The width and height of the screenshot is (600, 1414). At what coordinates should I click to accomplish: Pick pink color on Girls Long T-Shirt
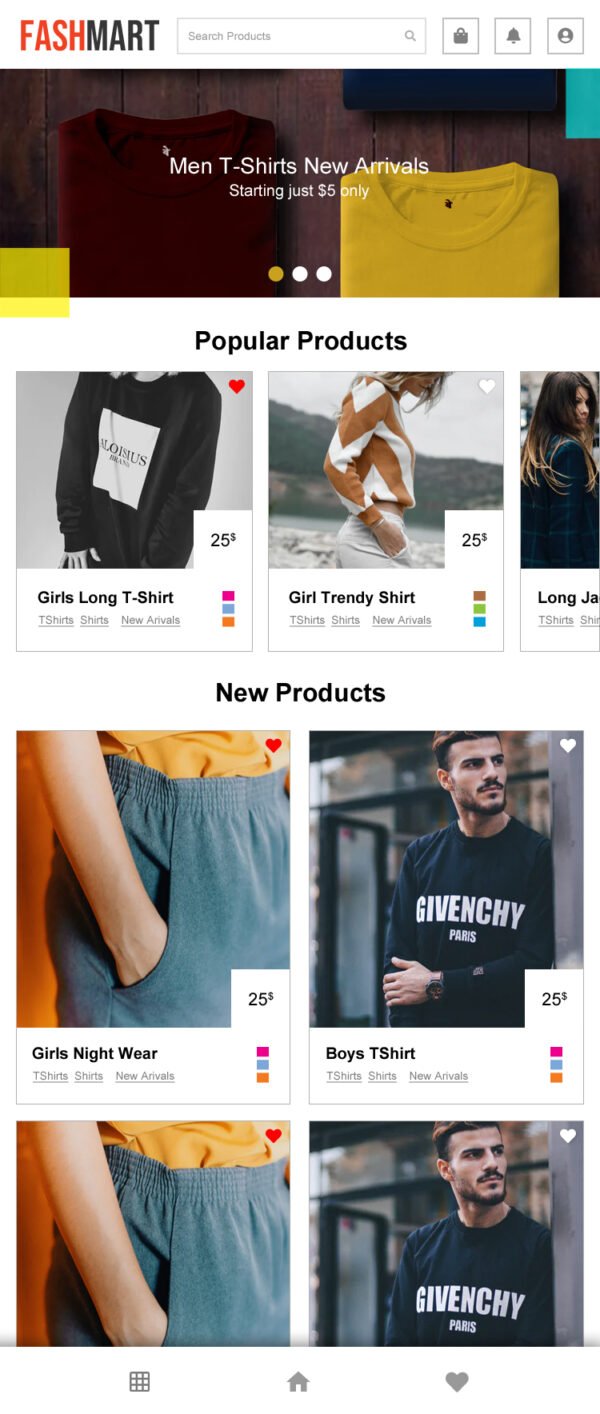click(228, 596)
